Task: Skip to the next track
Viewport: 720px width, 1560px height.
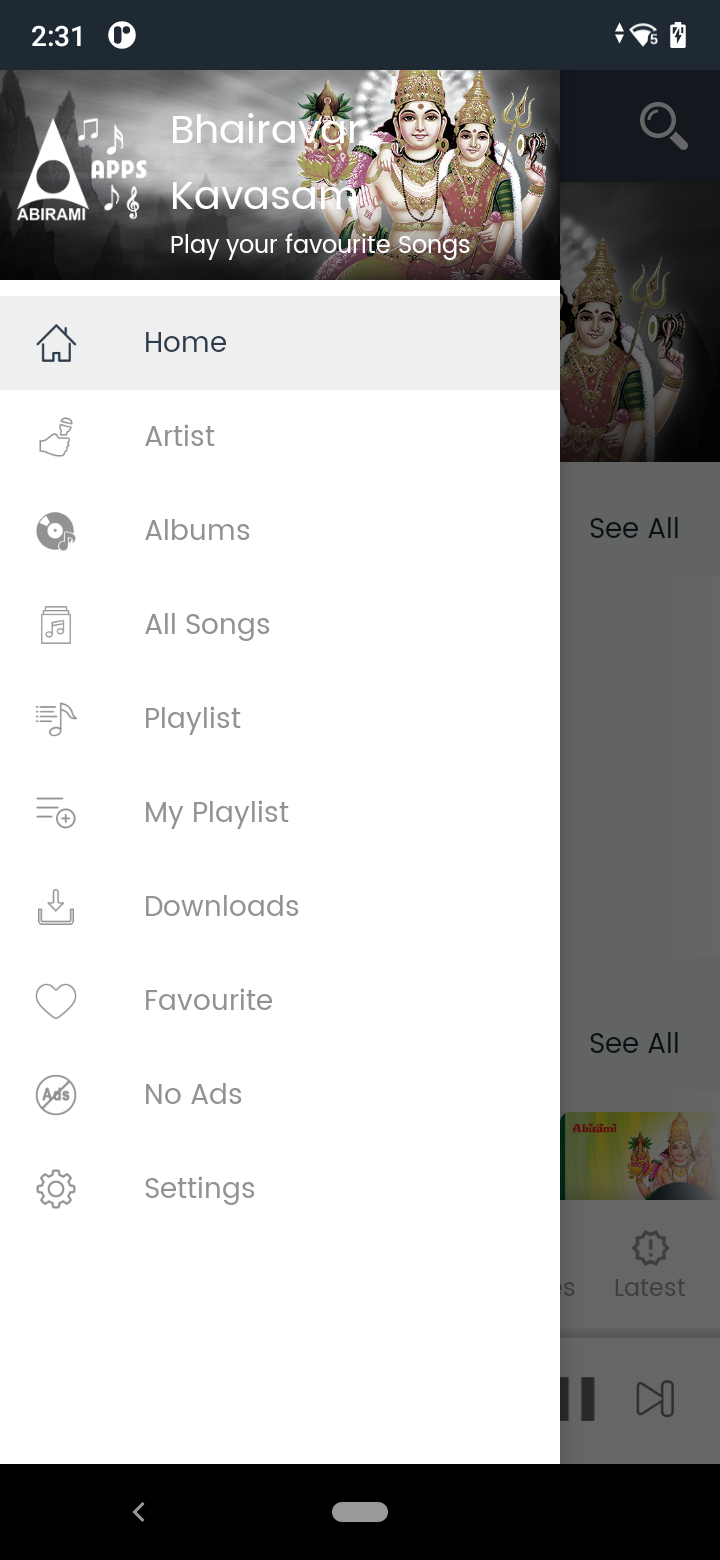Action: click(655, 1399)
